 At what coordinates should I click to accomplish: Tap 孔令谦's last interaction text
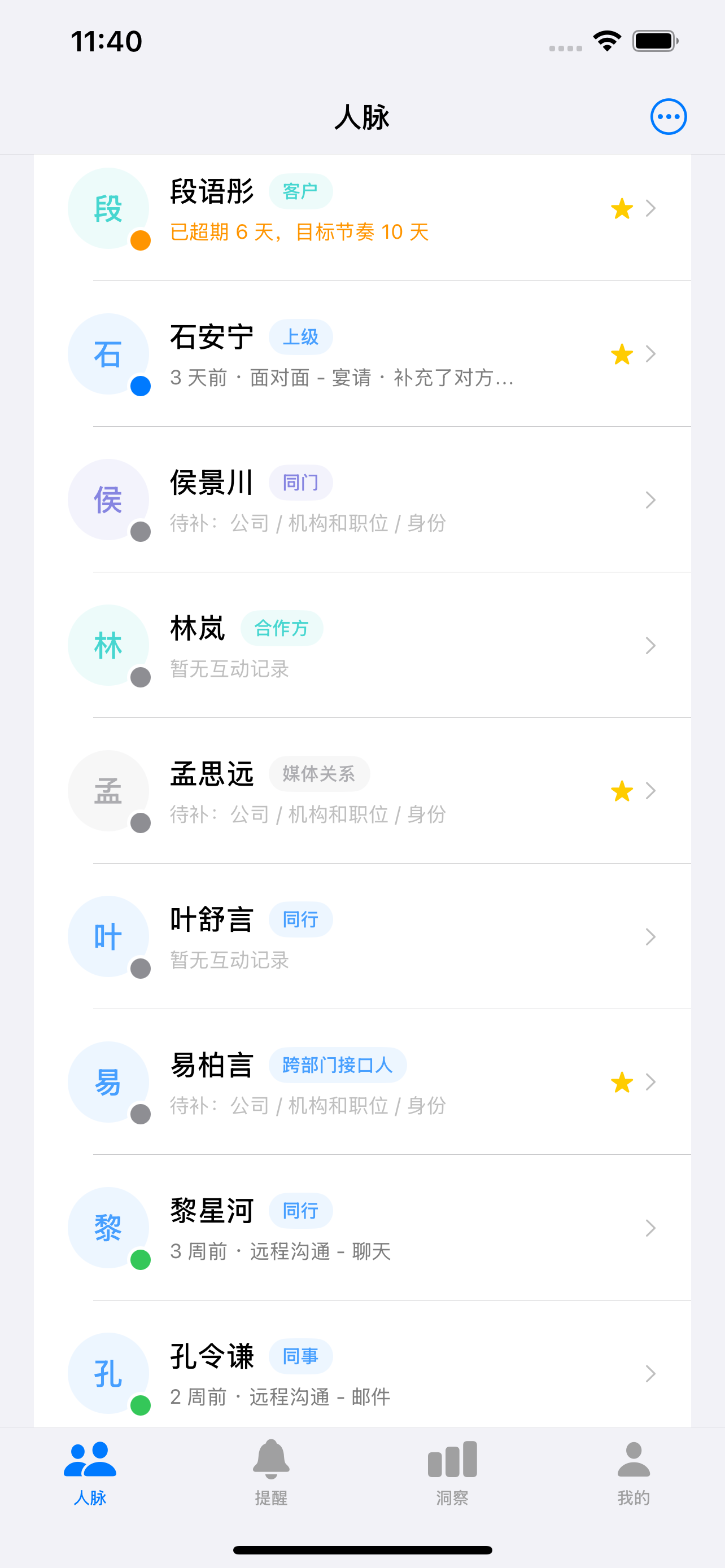tap(279, 1397)
